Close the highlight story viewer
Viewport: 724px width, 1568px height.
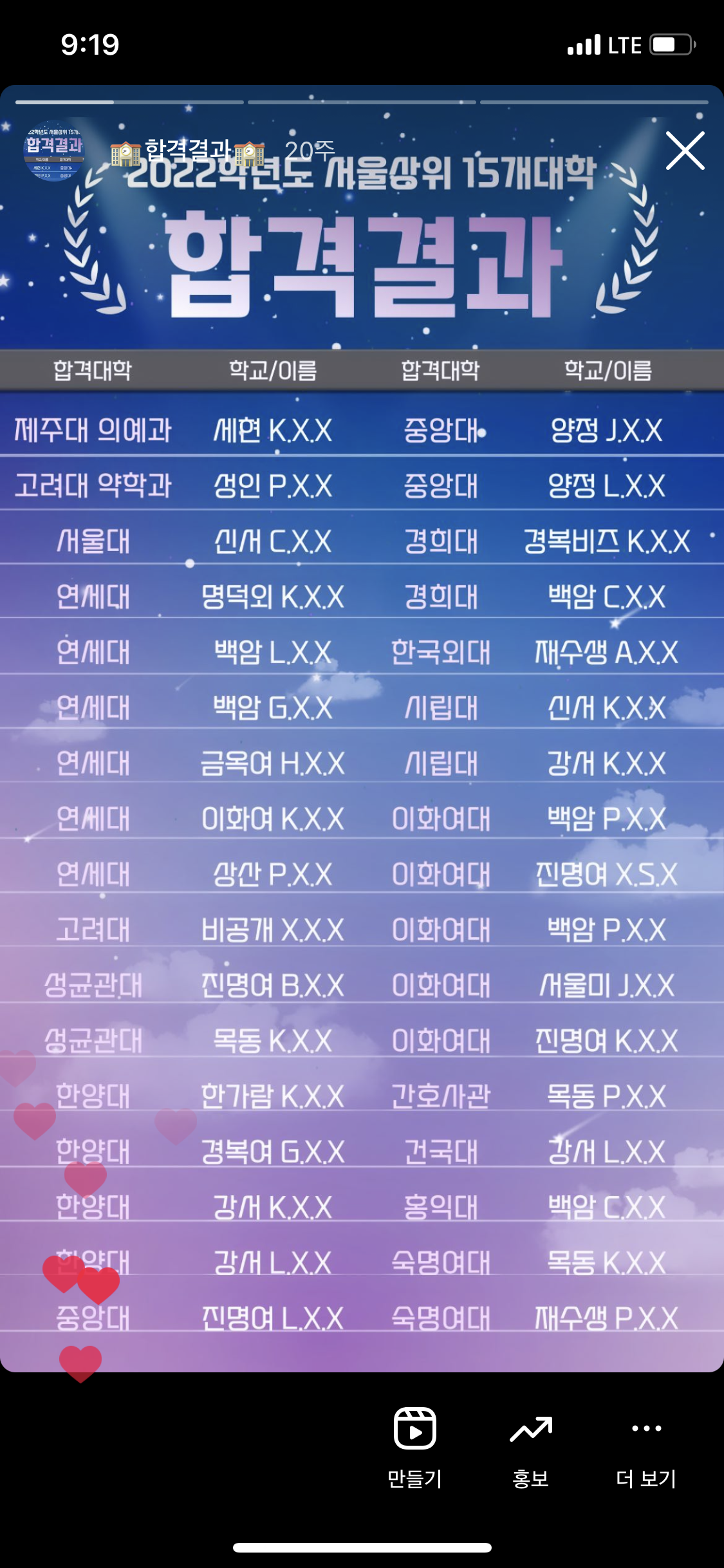685,151
